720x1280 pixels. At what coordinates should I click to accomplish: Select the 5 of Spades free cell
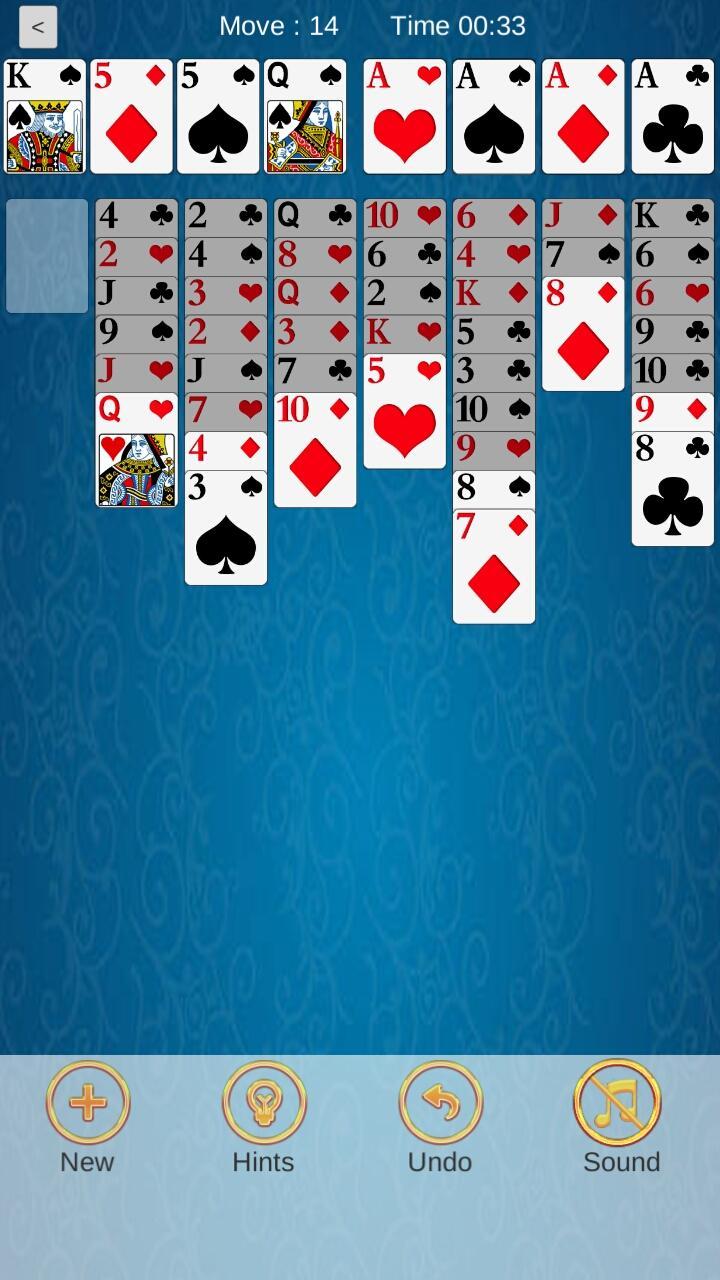pyautogui.click(x=219, y=117)
